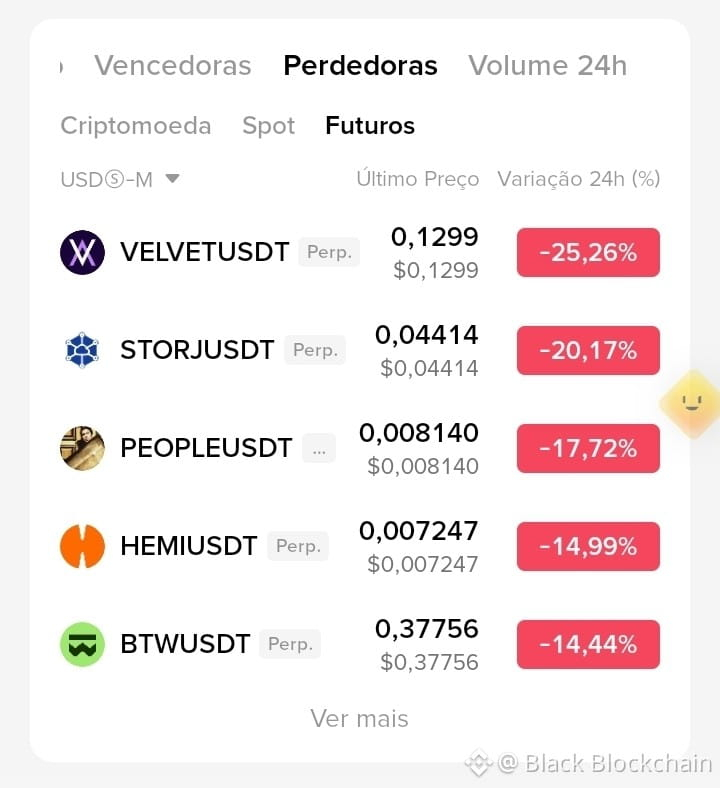Expand the USDⓈ-M dropdown
720x788 pixels.
(120, 179)
